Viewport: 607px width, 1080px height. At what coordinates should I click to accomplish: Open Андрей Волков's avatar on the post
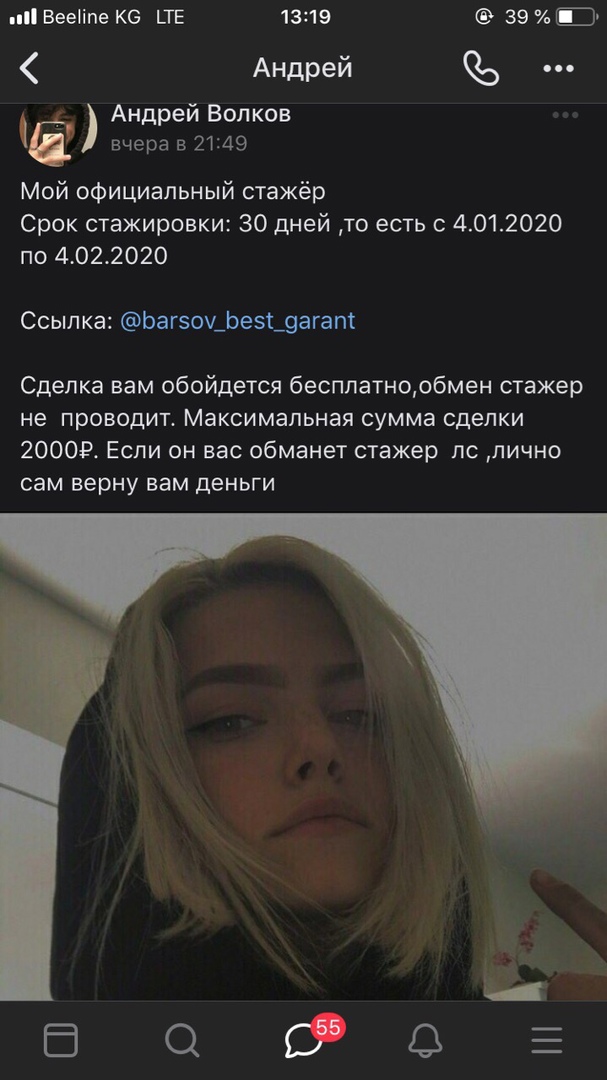58,132
